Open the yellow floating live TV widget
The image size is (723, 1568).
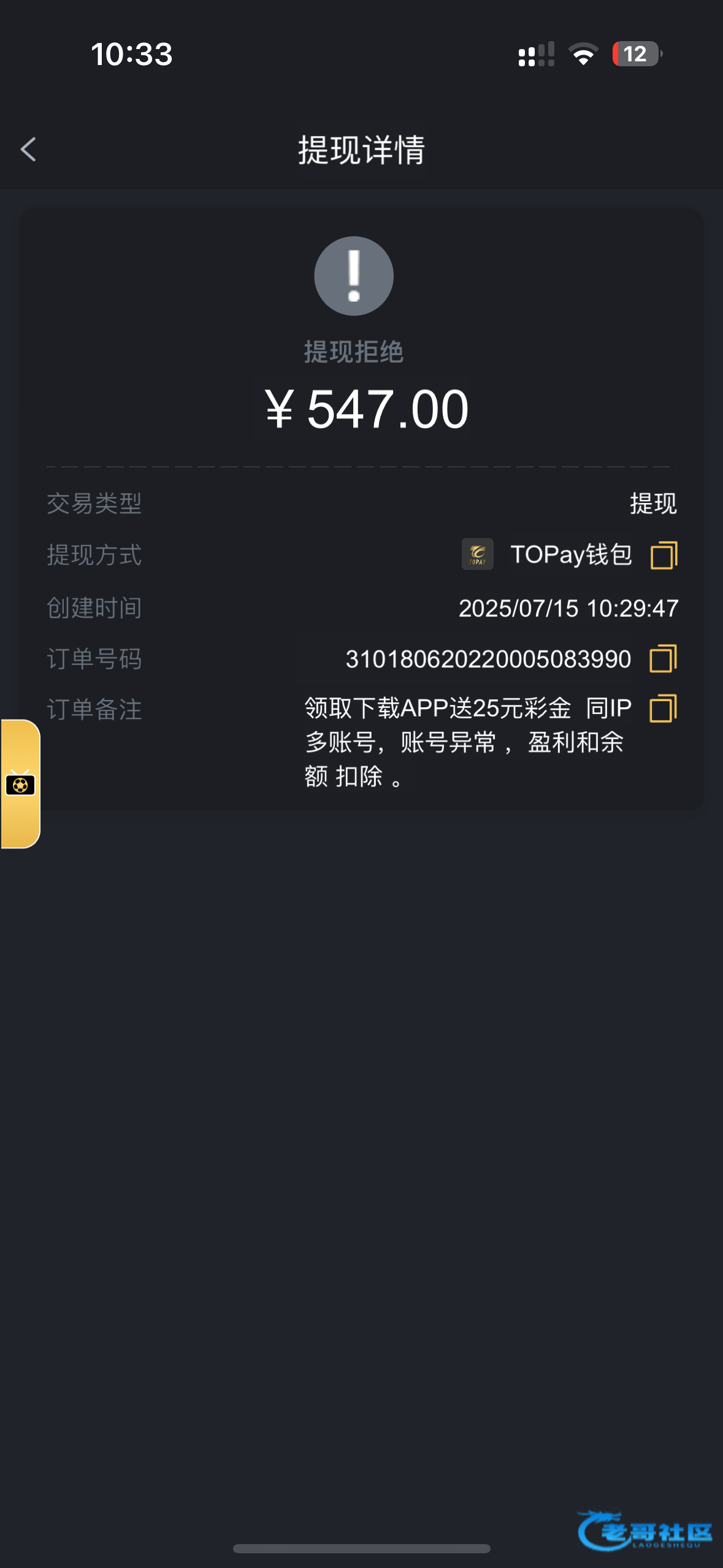pos(20,784)
